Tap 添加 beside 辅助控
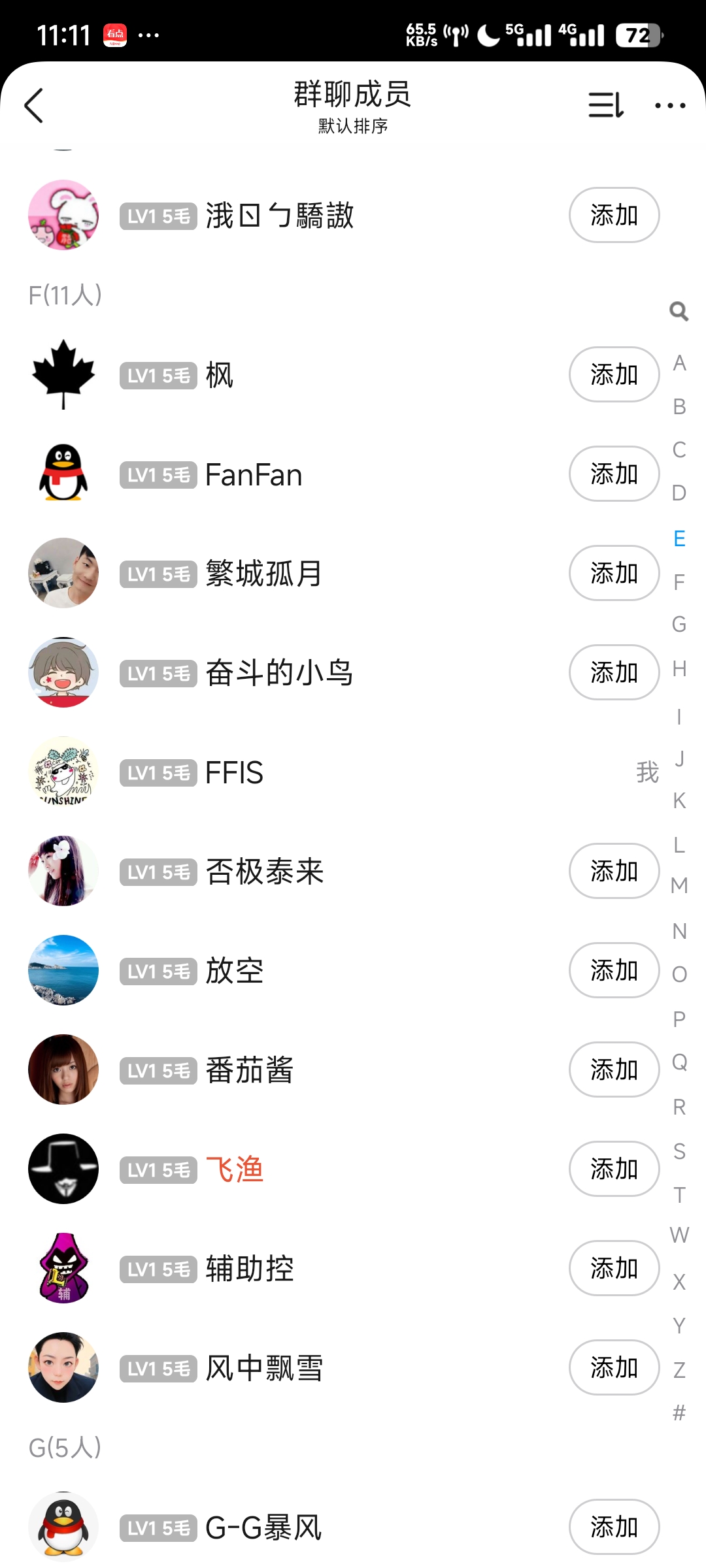 [x=614, y=1269]
